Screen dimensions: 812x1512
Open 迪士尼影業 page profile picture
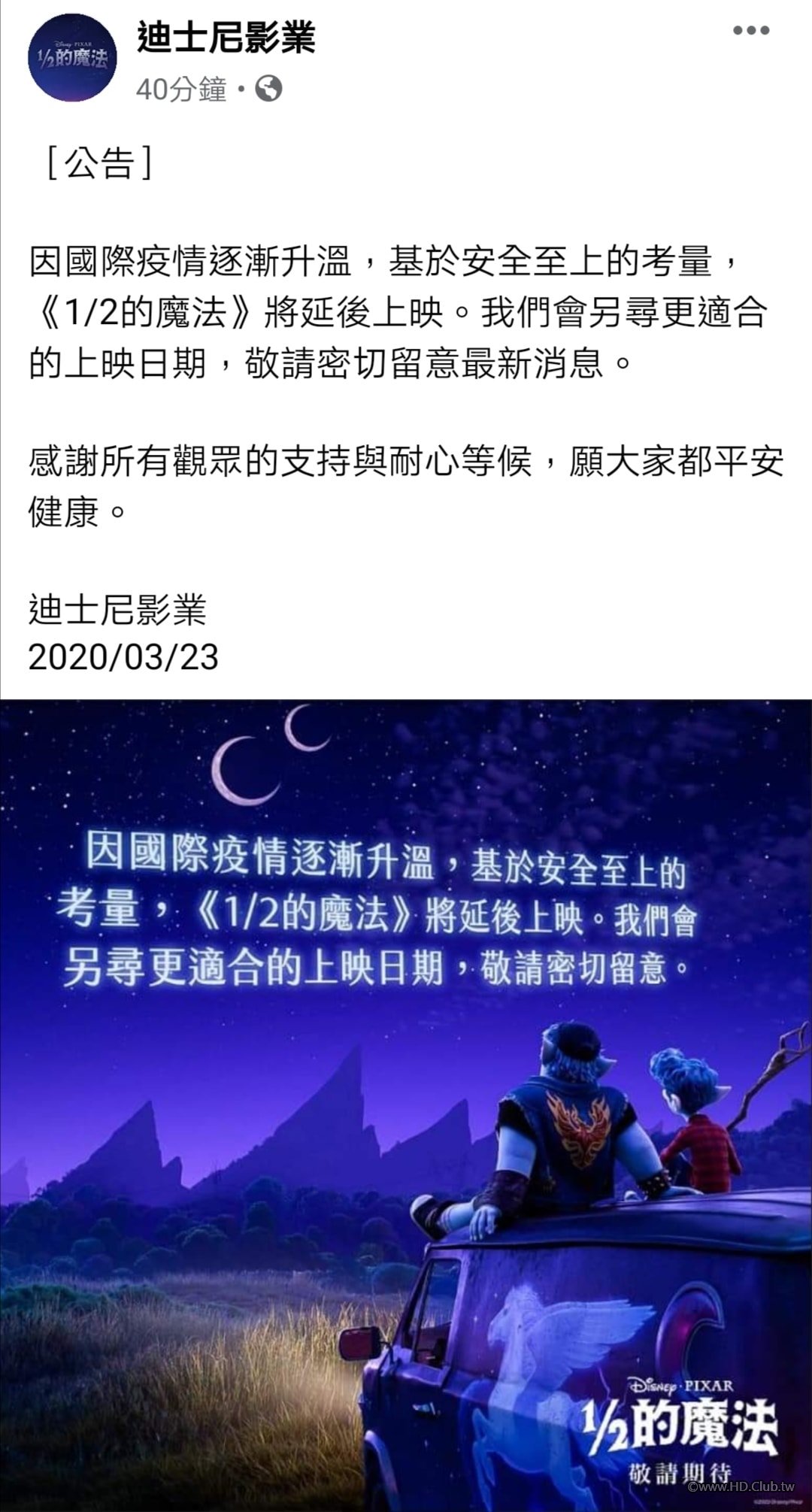(72, 57)
